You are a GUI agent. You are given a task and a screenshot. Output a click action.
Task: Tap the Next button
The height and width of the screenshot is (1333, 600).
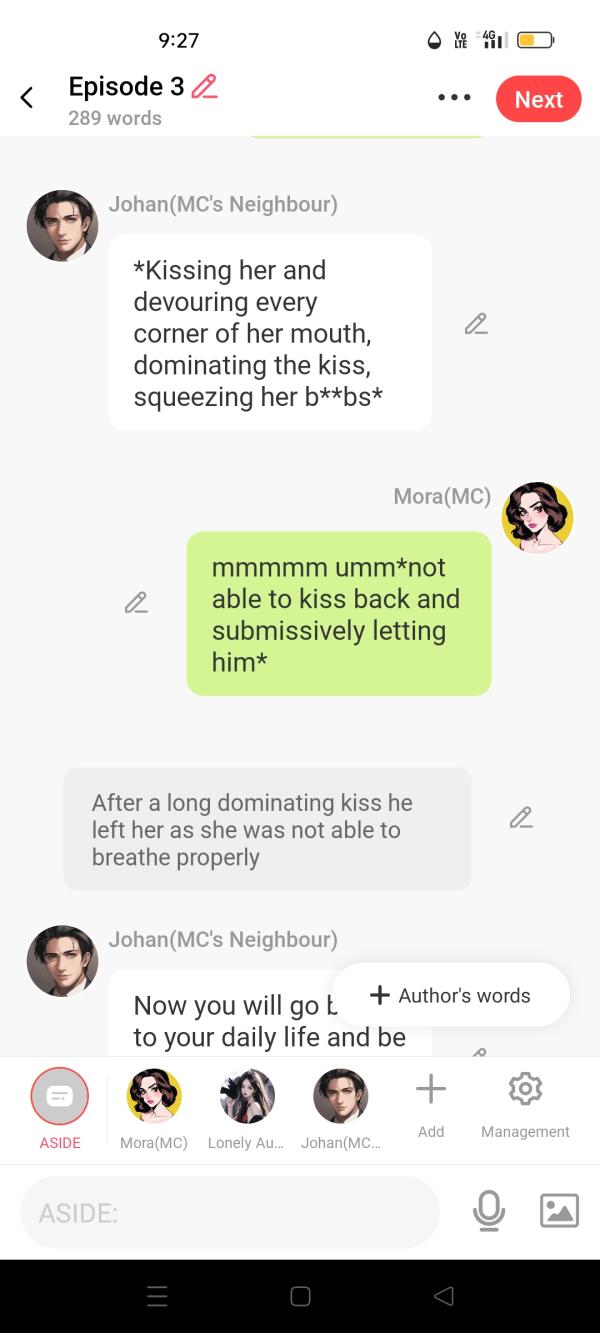538,99
